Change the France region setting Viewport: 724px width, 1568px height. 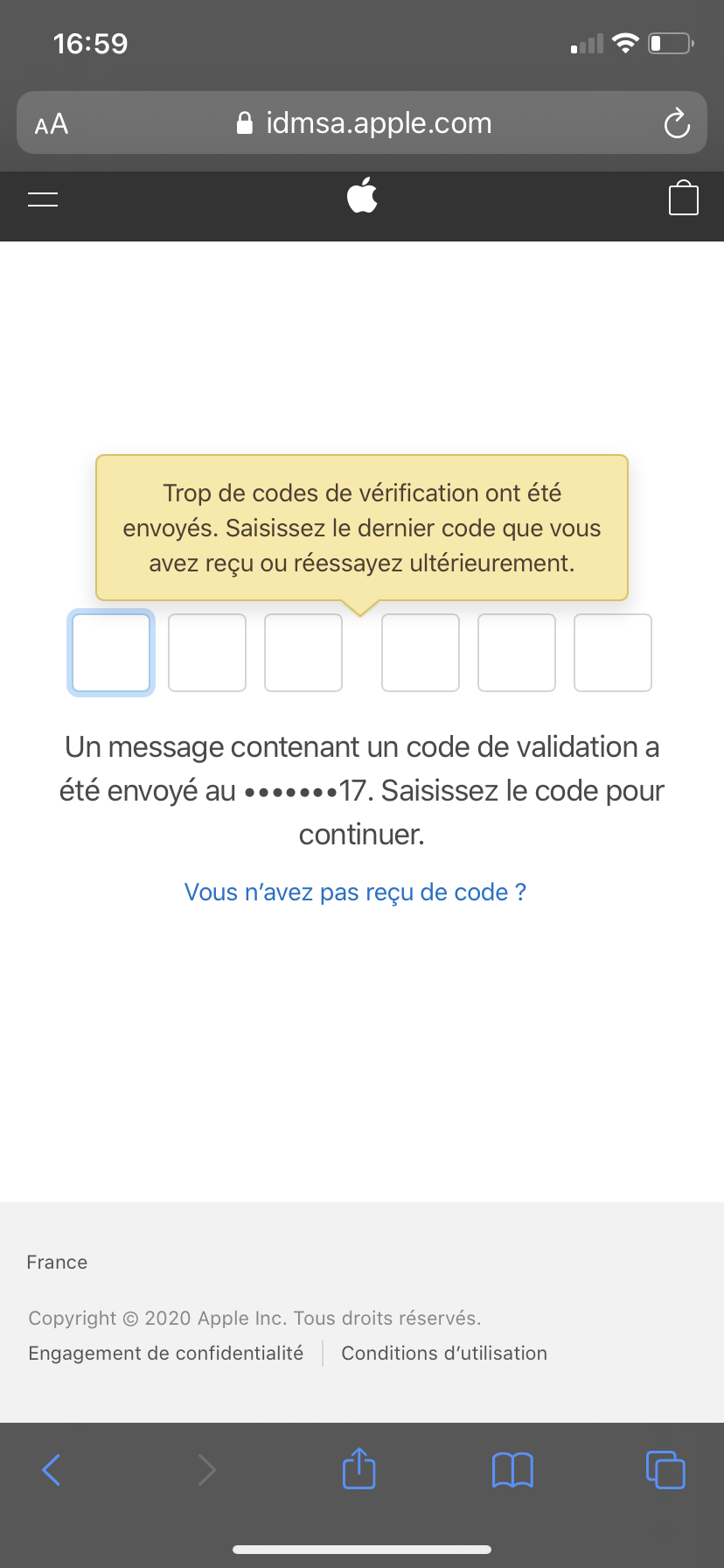(57, 1262)
